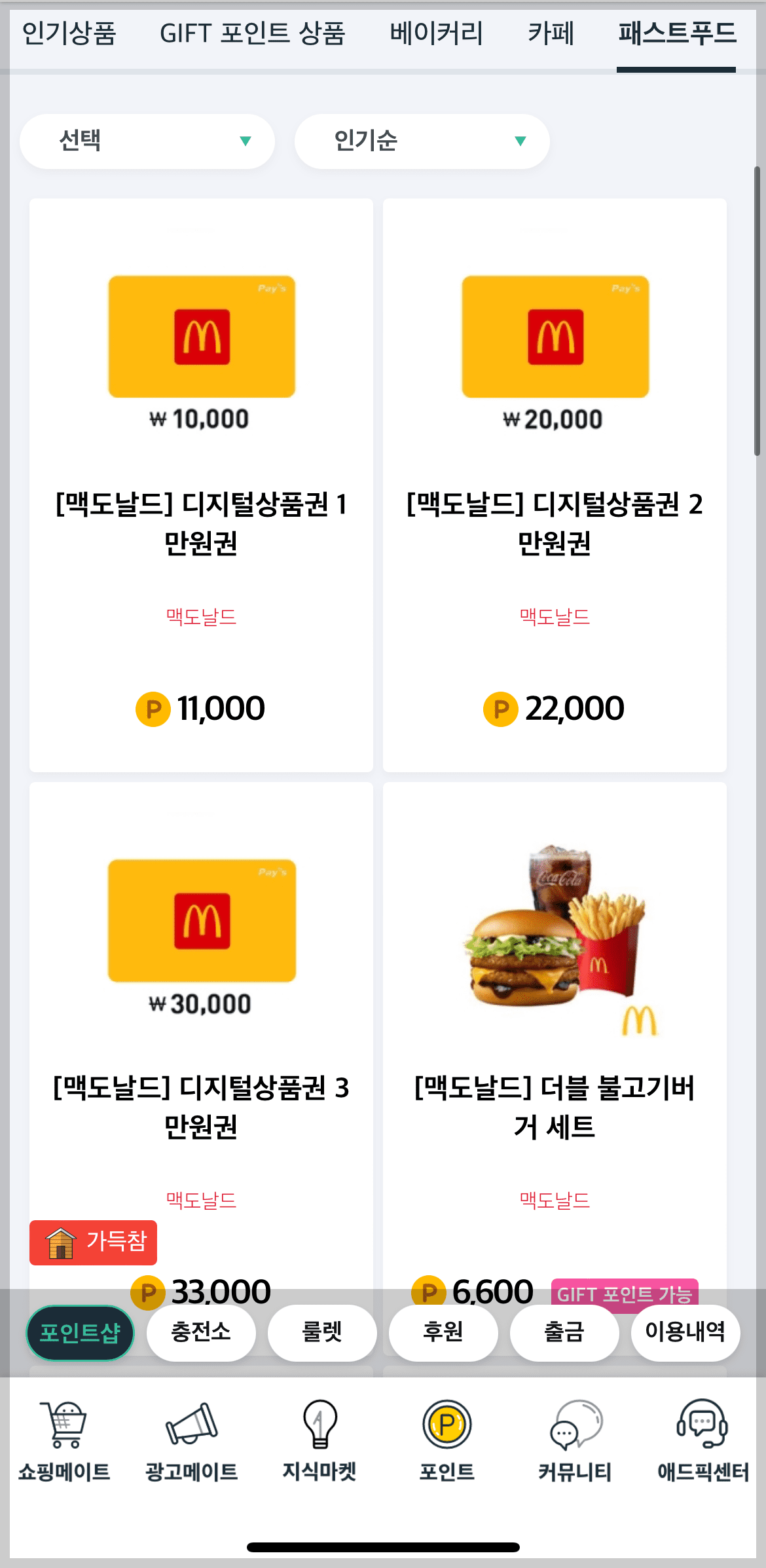Expand the 선택 dropdown arrow
The image size is (766, 1568).
tap(246, 141)
